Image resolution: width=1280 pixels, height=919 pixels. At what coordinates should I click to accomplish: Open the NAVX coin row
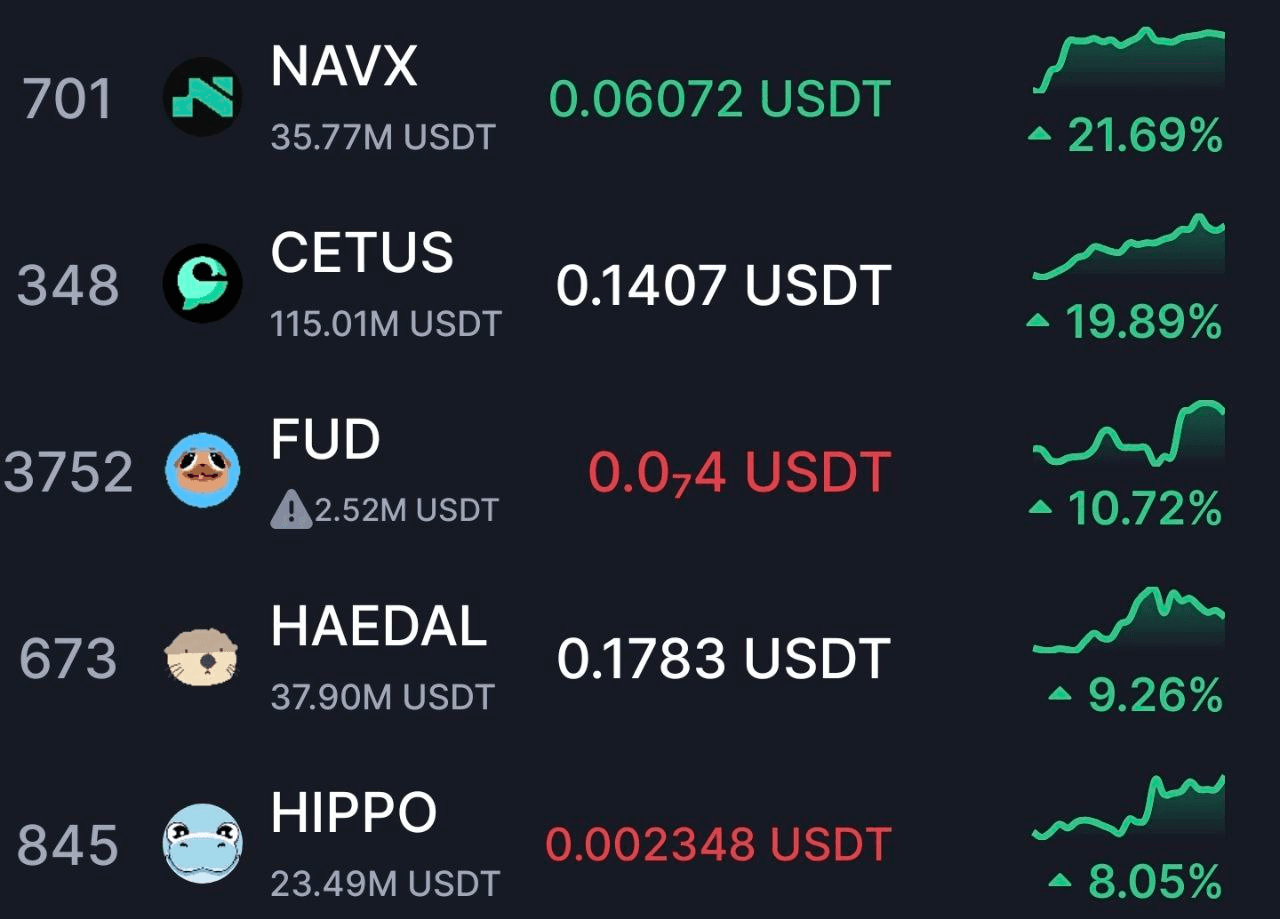click(x=344, y=68)
